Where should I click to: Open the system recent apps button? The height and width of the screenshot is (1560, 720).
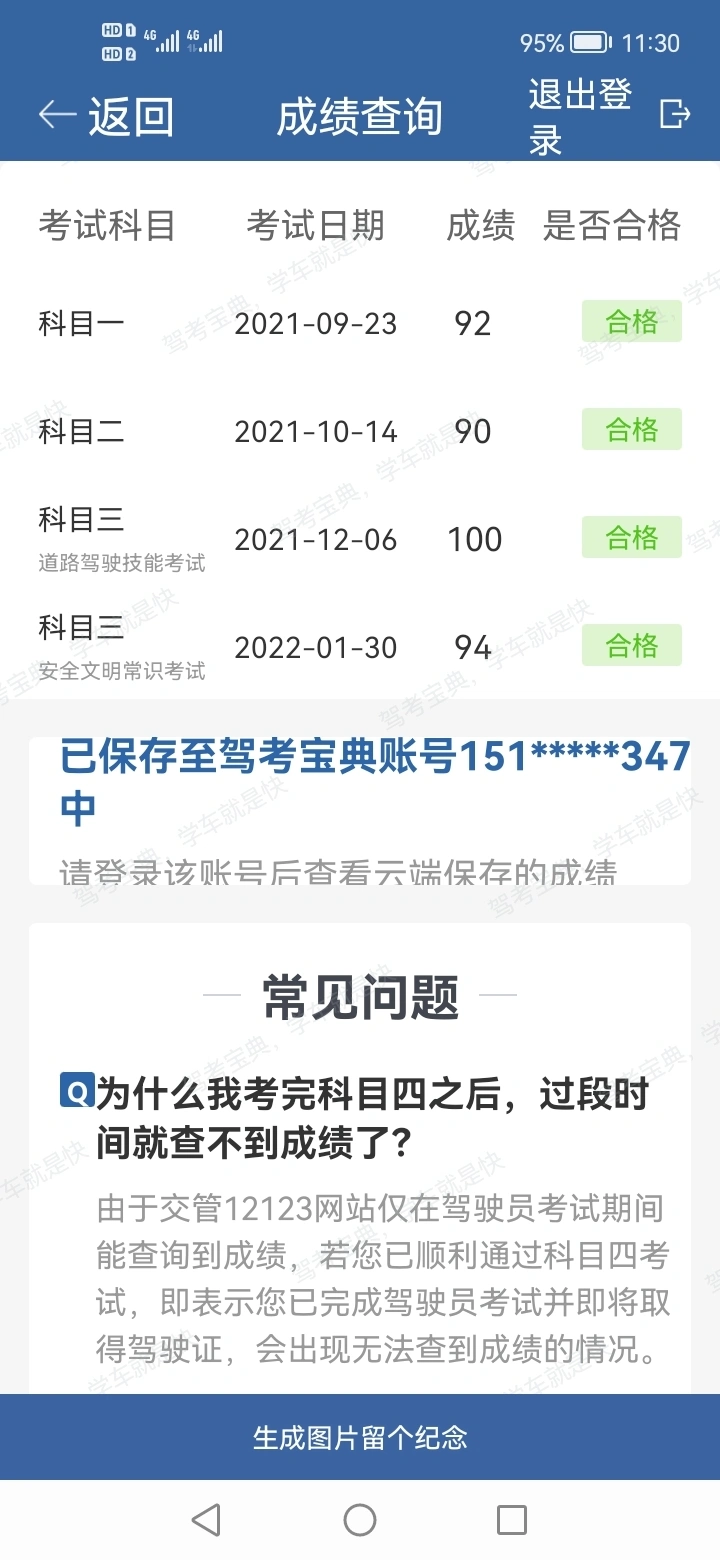512,1520
